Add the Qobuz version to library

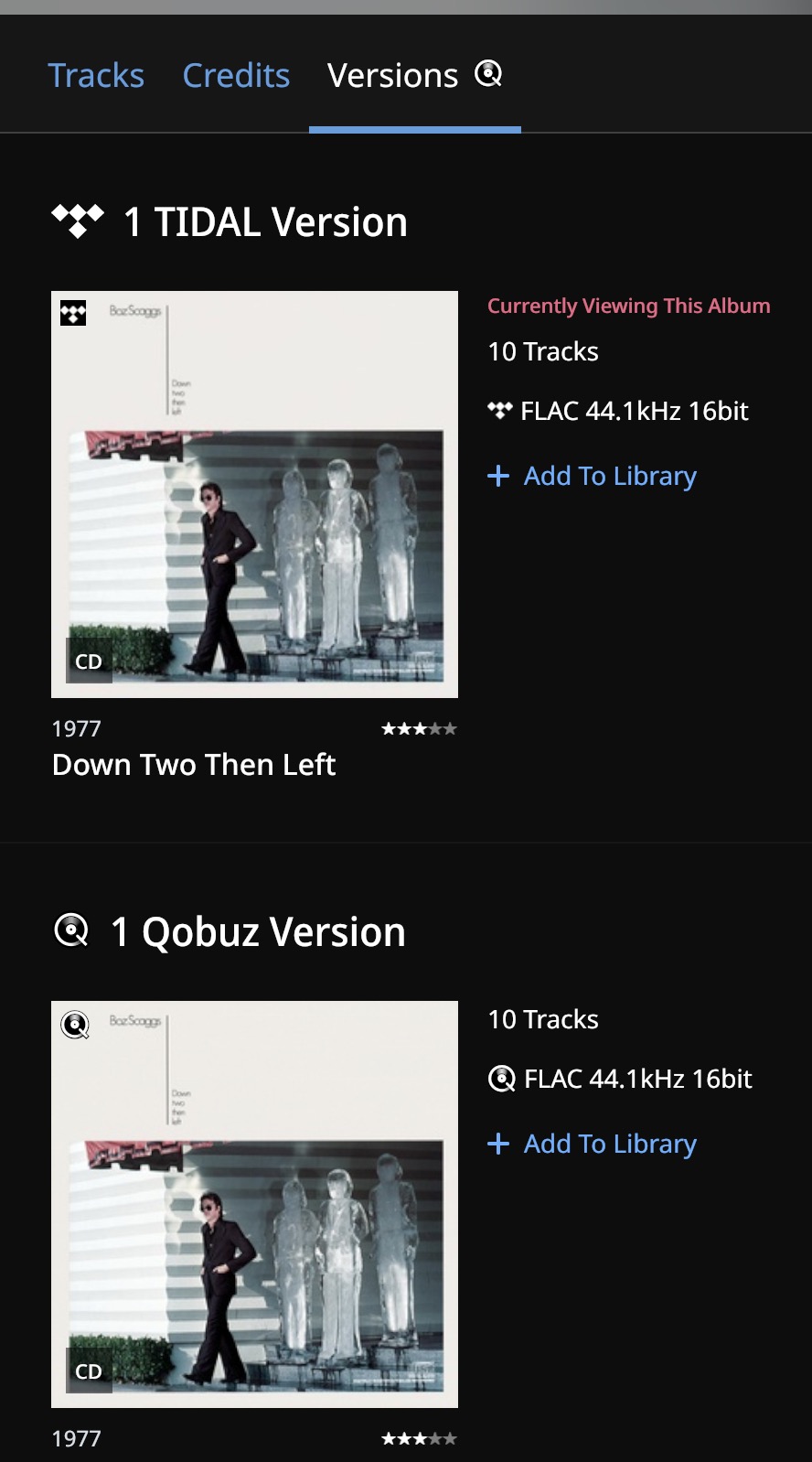click(593, 1144)
